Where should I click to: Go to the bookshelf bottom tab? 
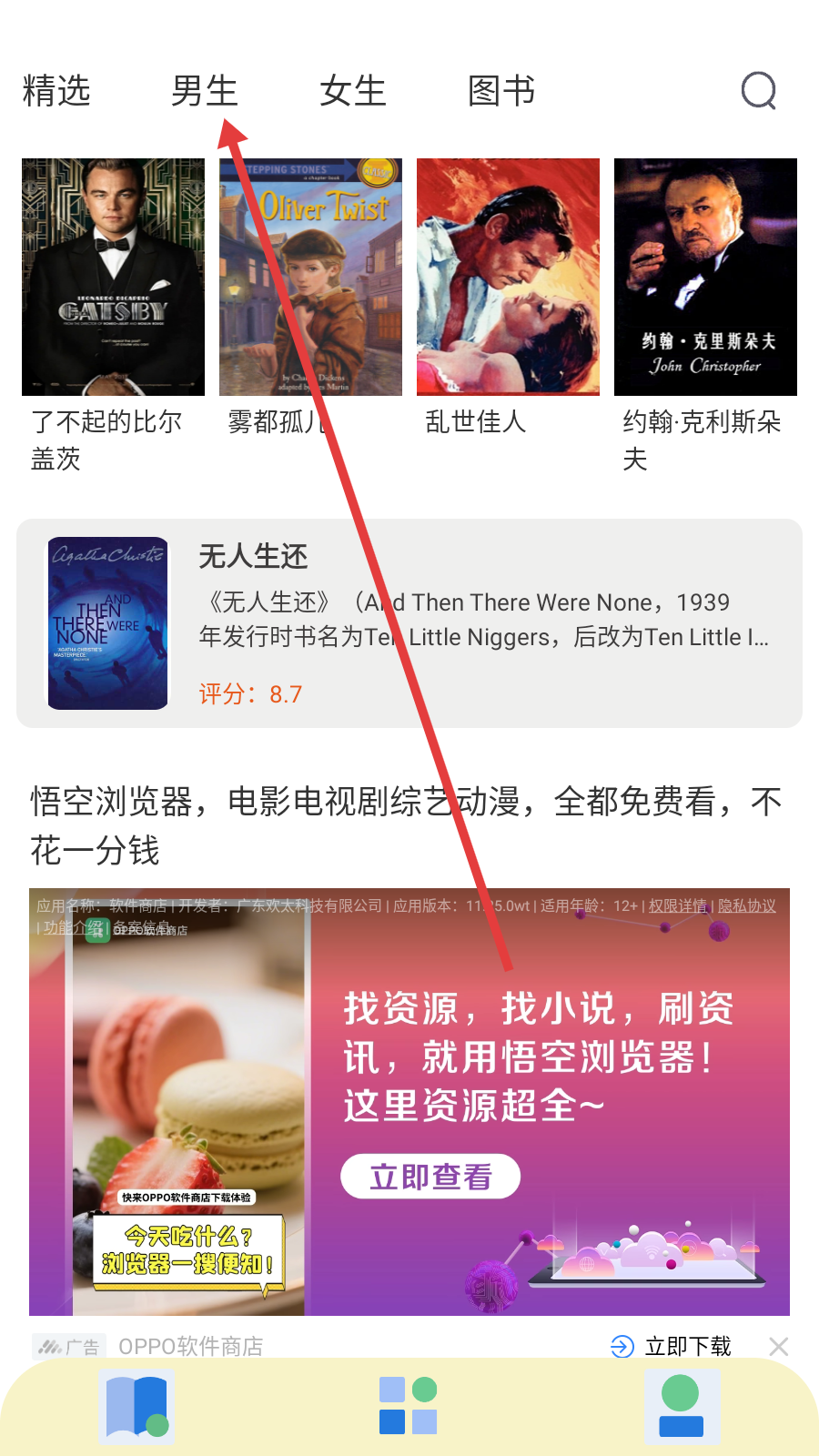(136, 1407)
